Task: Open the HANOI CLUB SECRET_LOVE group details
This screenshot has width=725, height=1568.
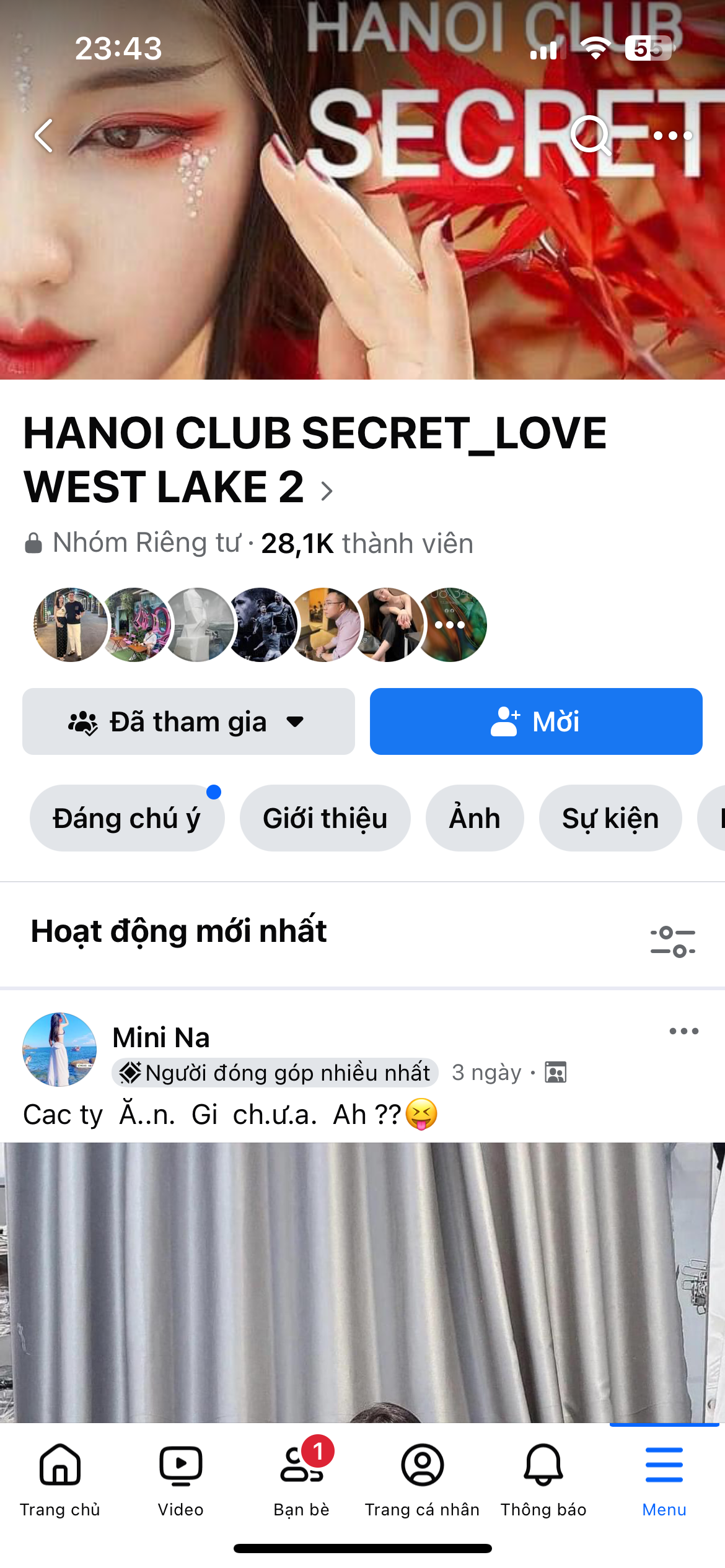Action: click(x=314, y=460)
